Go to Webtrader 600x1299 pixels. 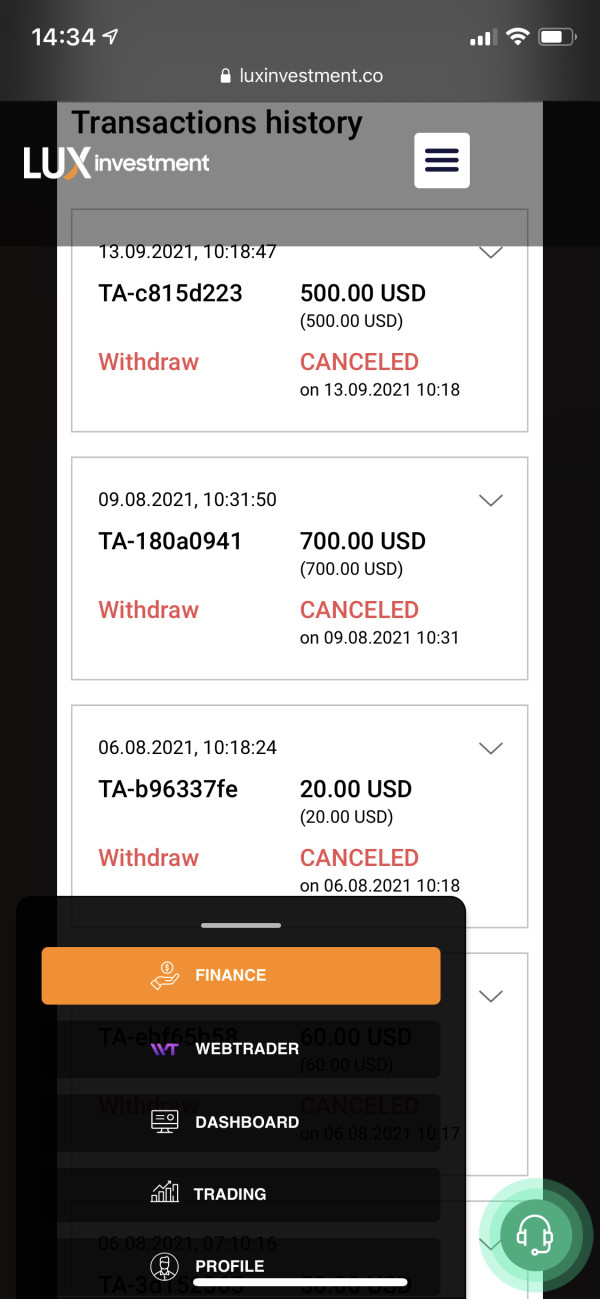(241, 1049)
